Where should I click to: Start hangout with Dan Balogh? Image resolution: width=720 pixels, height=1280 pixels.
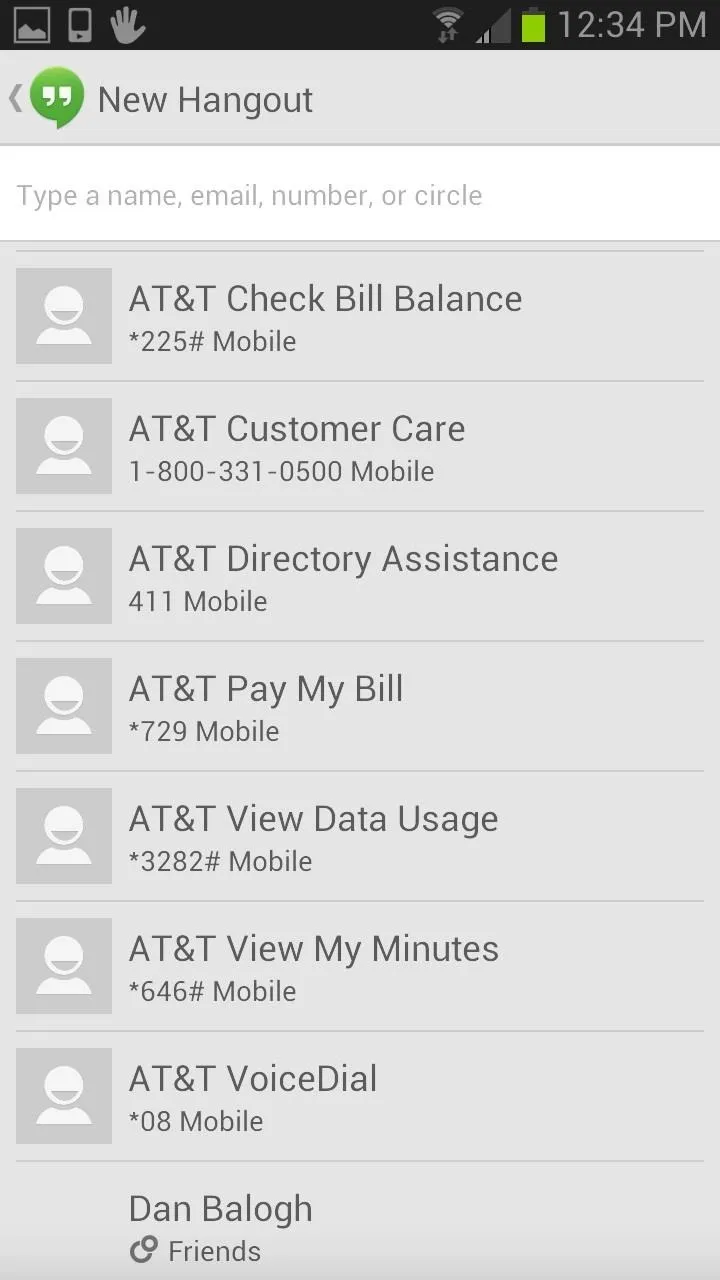coord(360,1221)
